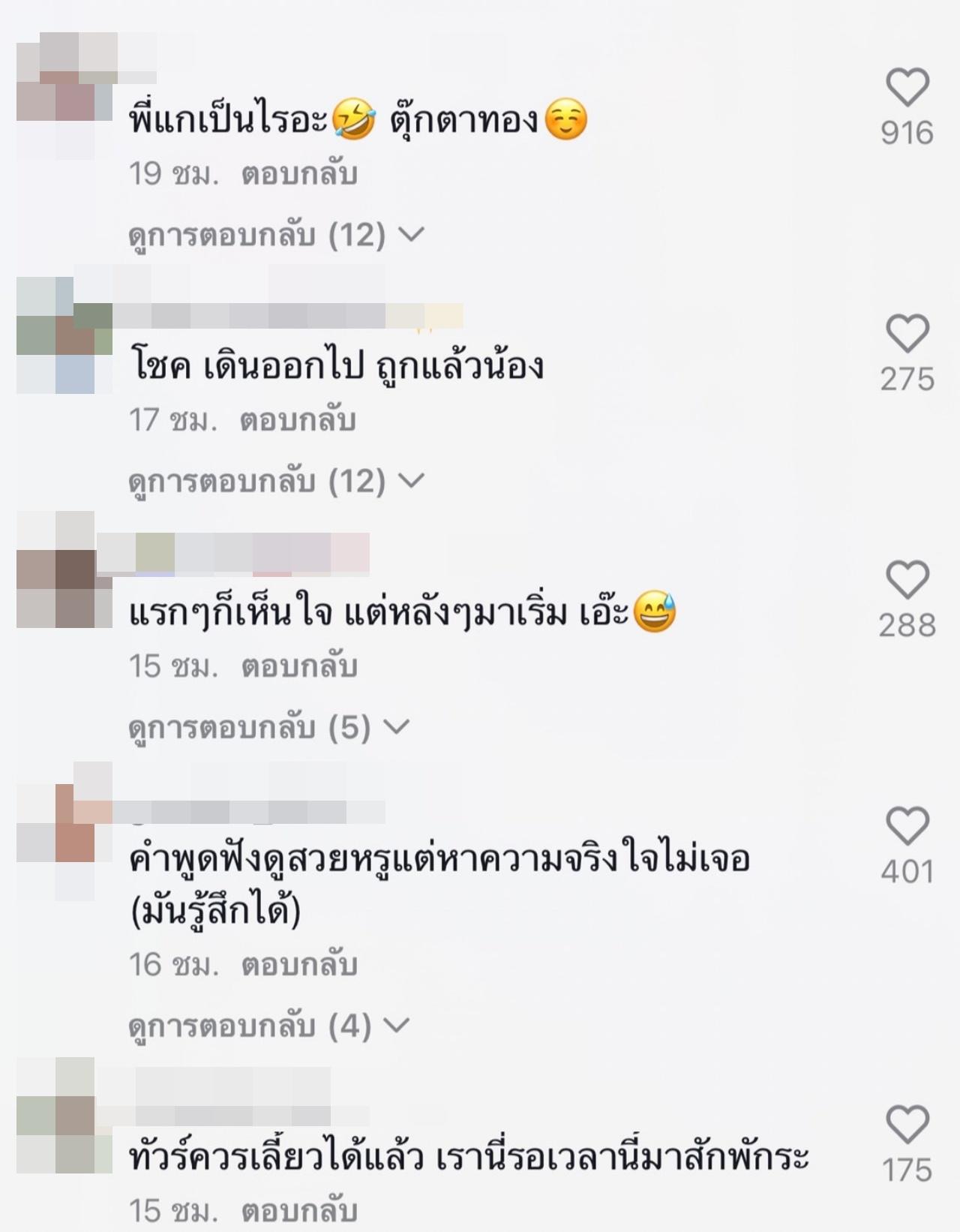
Task: Reply to comment starting with แรกๆก็เห็นใจ
Action: [x=298, y=666]
